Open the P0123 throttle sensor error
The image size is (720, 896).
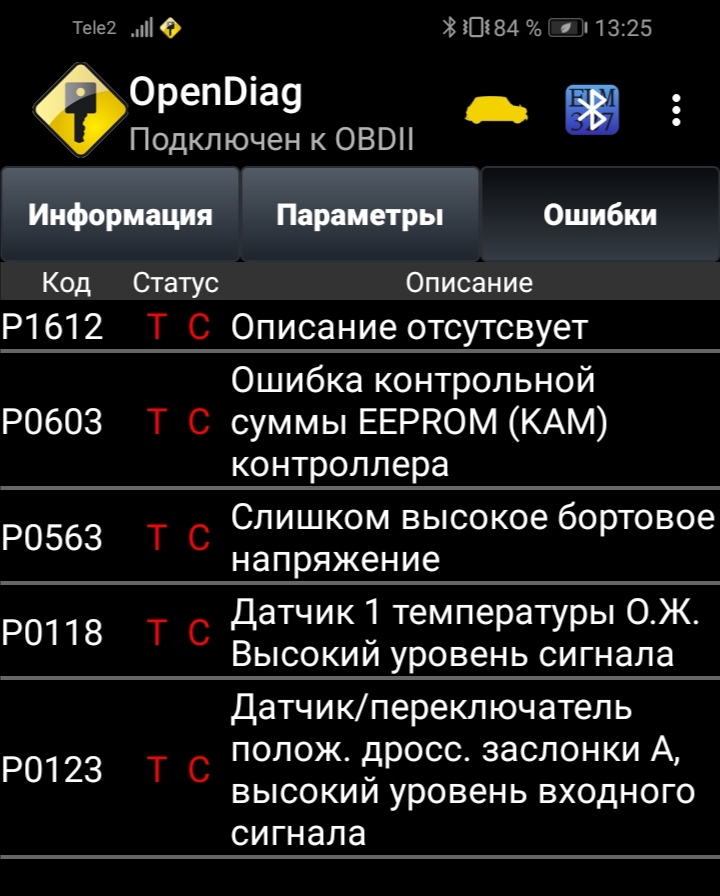click(x=360, y=769)
